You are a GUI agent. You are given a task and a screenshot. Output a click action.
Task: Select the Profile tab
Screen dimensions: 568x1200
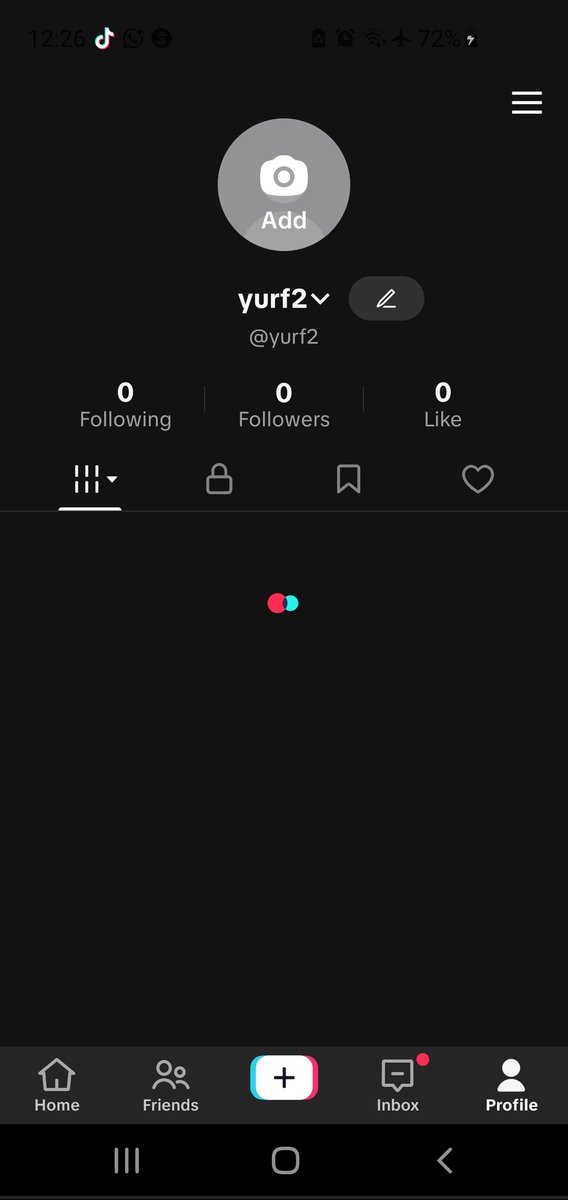coord(511,1086)
